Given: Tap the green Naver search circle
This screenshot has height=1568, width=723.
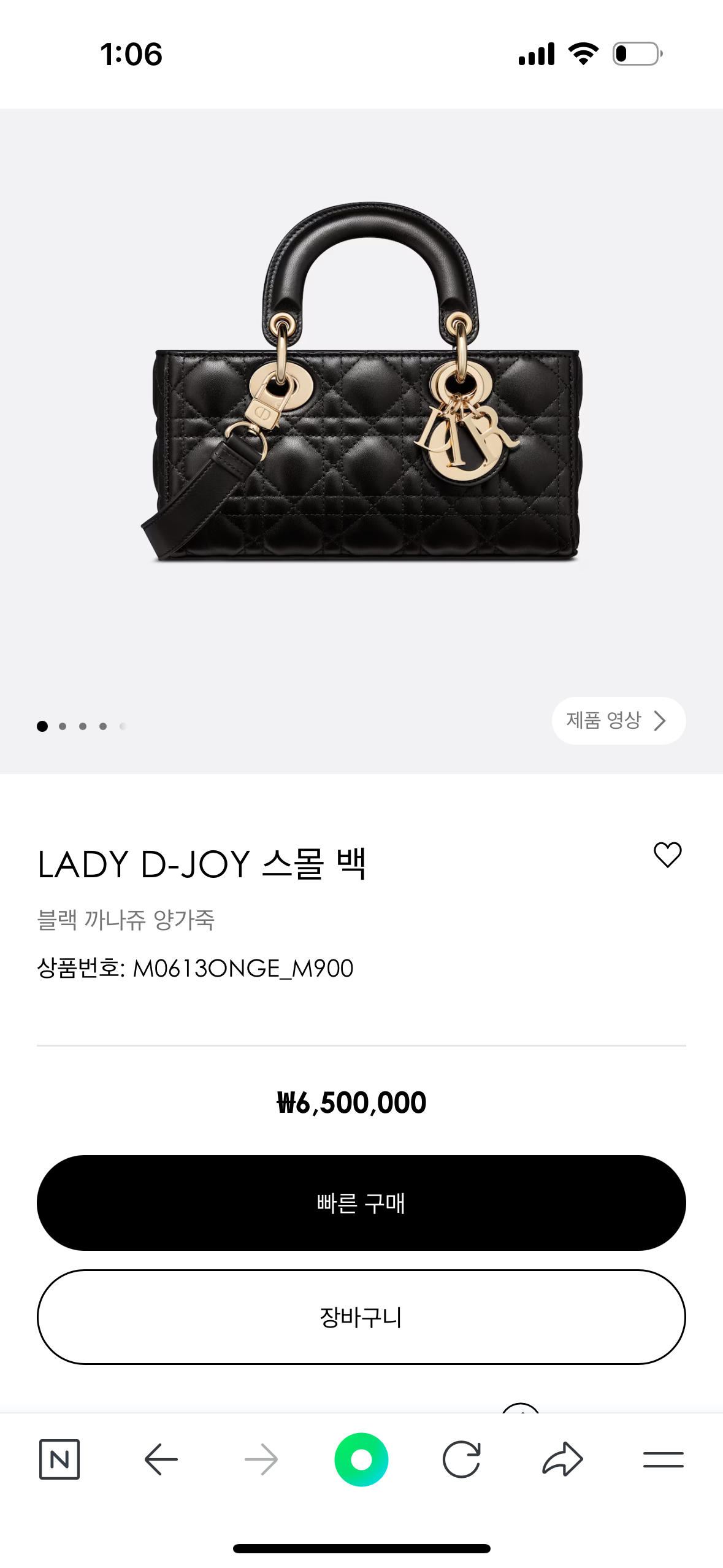Looking at the screenshot, I should pos(361,1459).
